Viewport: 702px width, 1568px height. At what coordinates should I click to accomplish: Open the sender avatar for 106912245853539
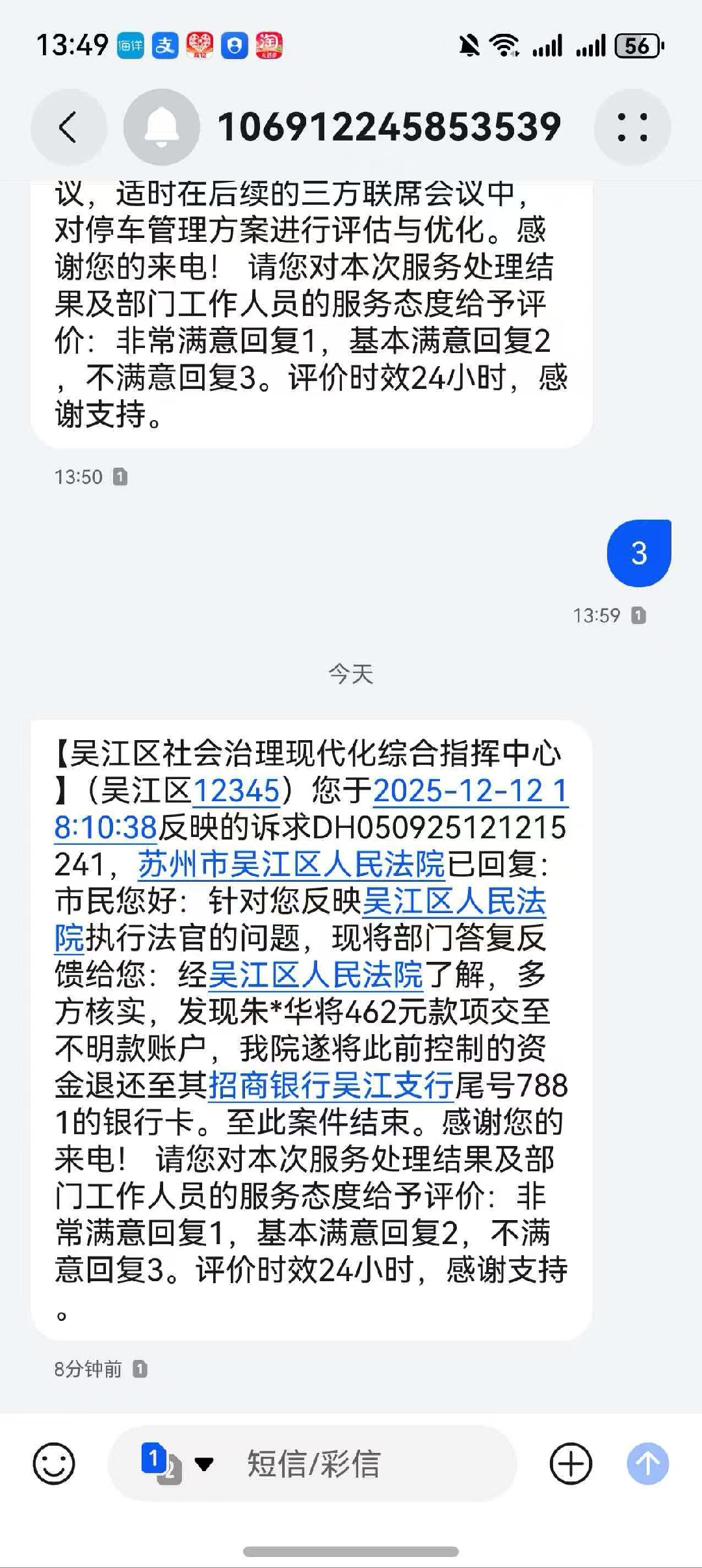[161, 127]
